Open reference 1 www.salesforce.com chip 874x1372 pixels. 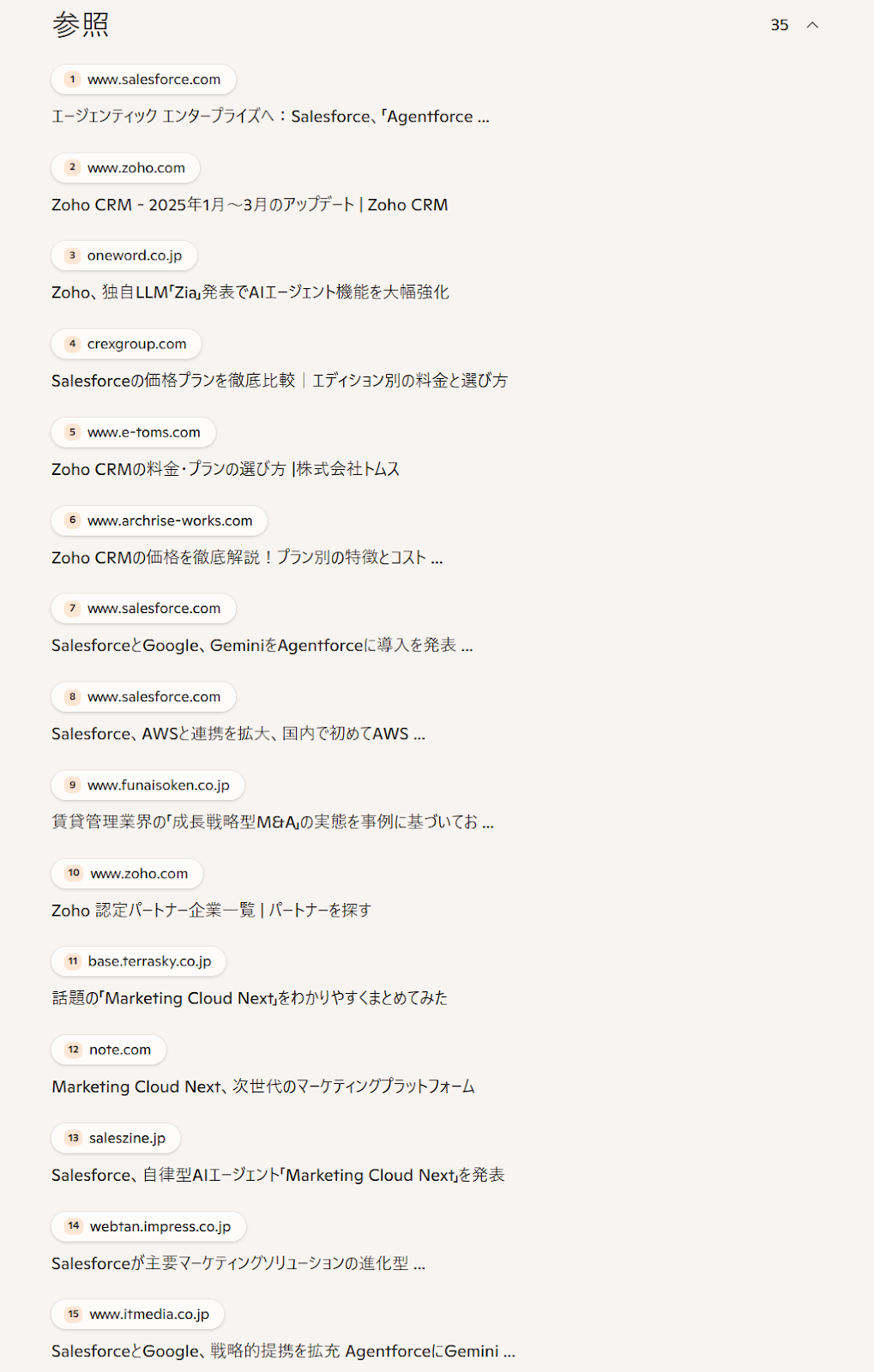pos(143,80)
